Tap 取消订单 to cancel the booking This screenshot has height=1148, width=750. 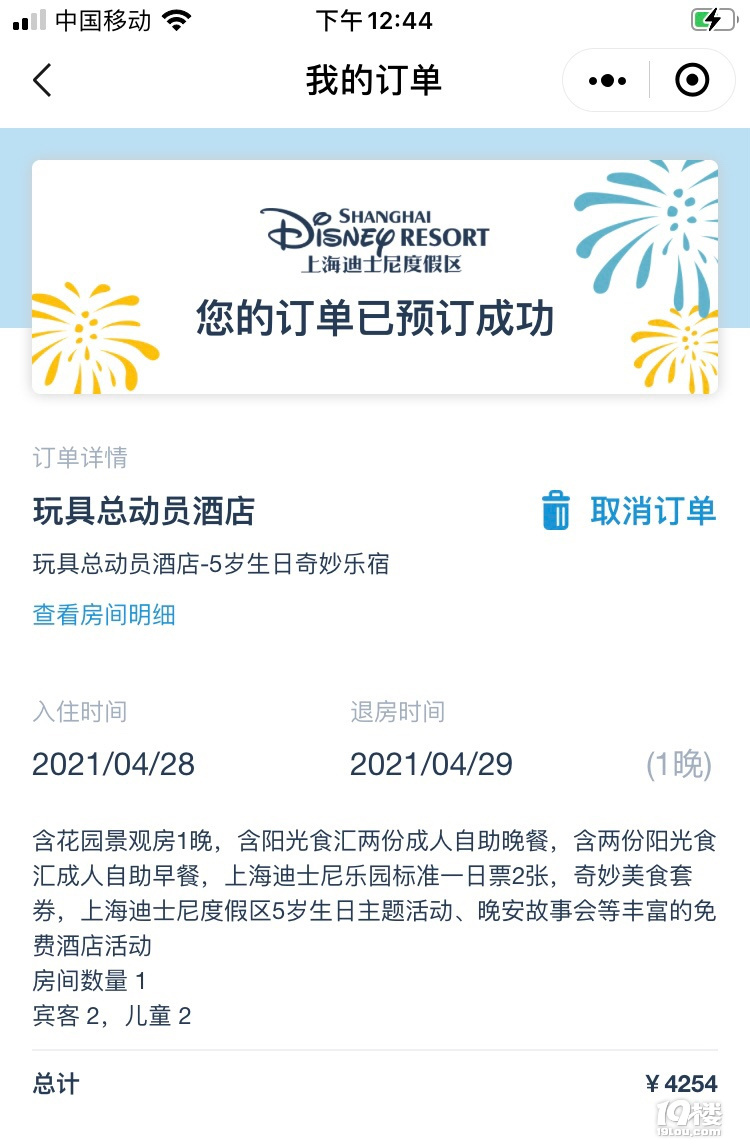pos(629,511)
